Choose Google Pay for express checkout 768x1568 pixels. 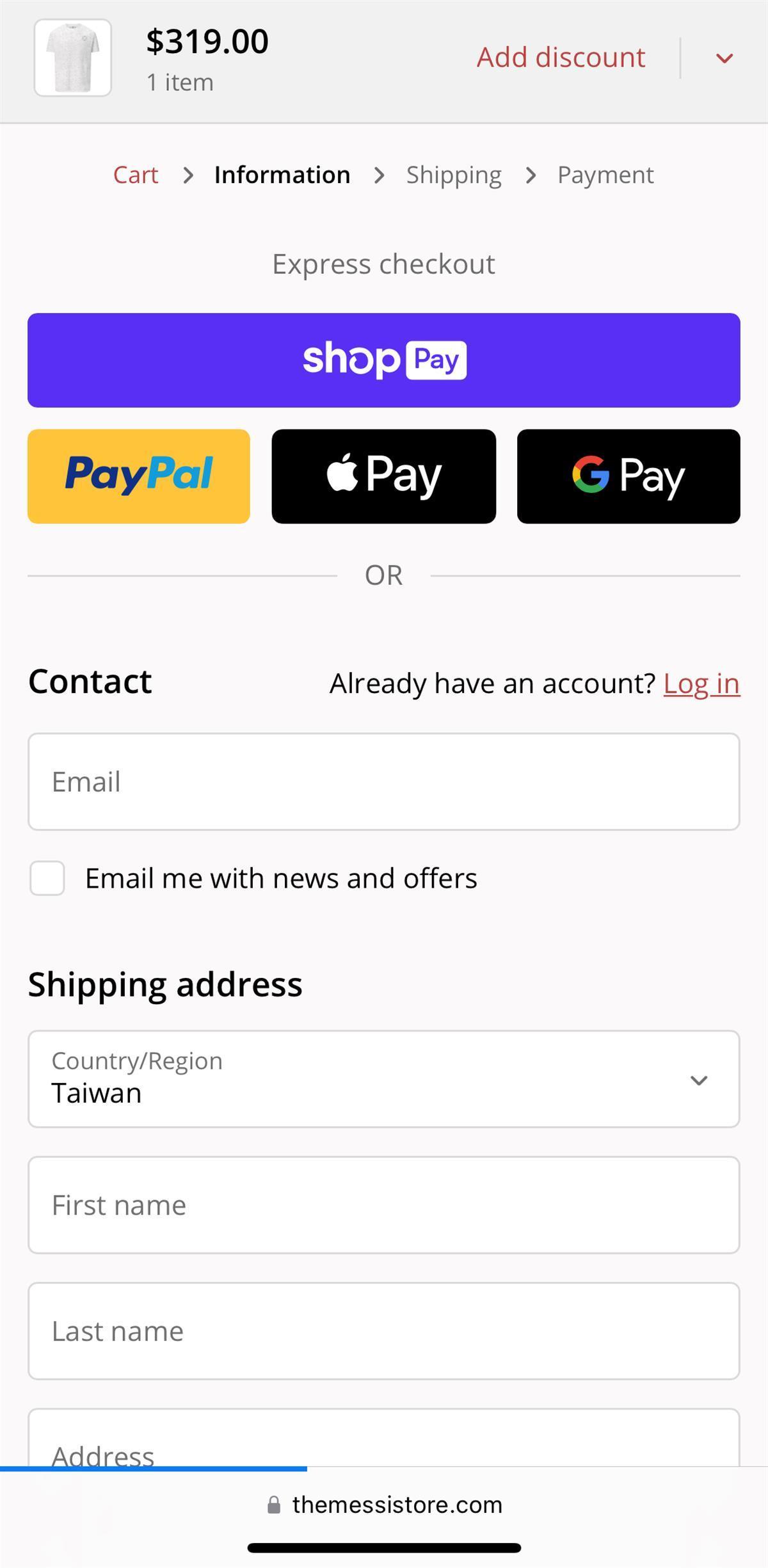627,476
